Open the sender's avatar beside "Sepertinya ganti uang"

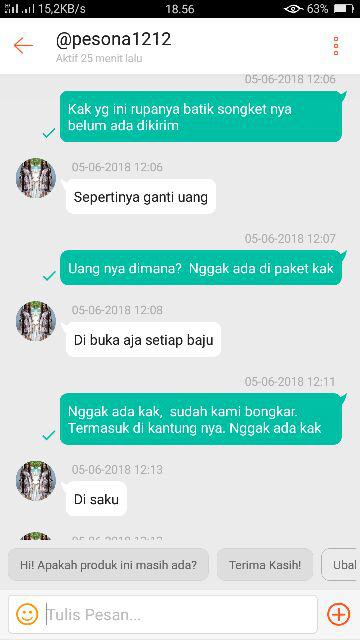[36, 178]
